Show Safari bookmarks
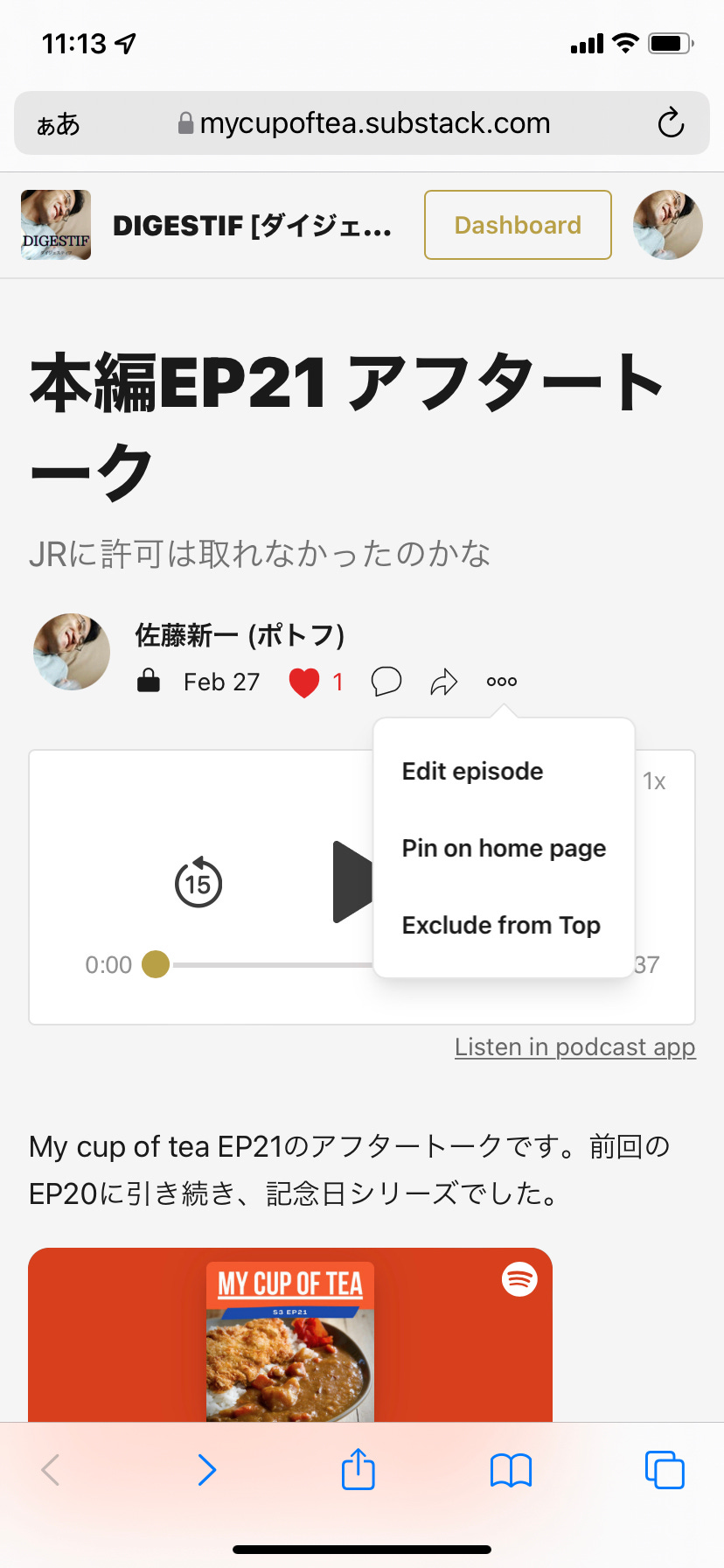The width and height of the screenshot is (724, 1568). pos(511,1470)
